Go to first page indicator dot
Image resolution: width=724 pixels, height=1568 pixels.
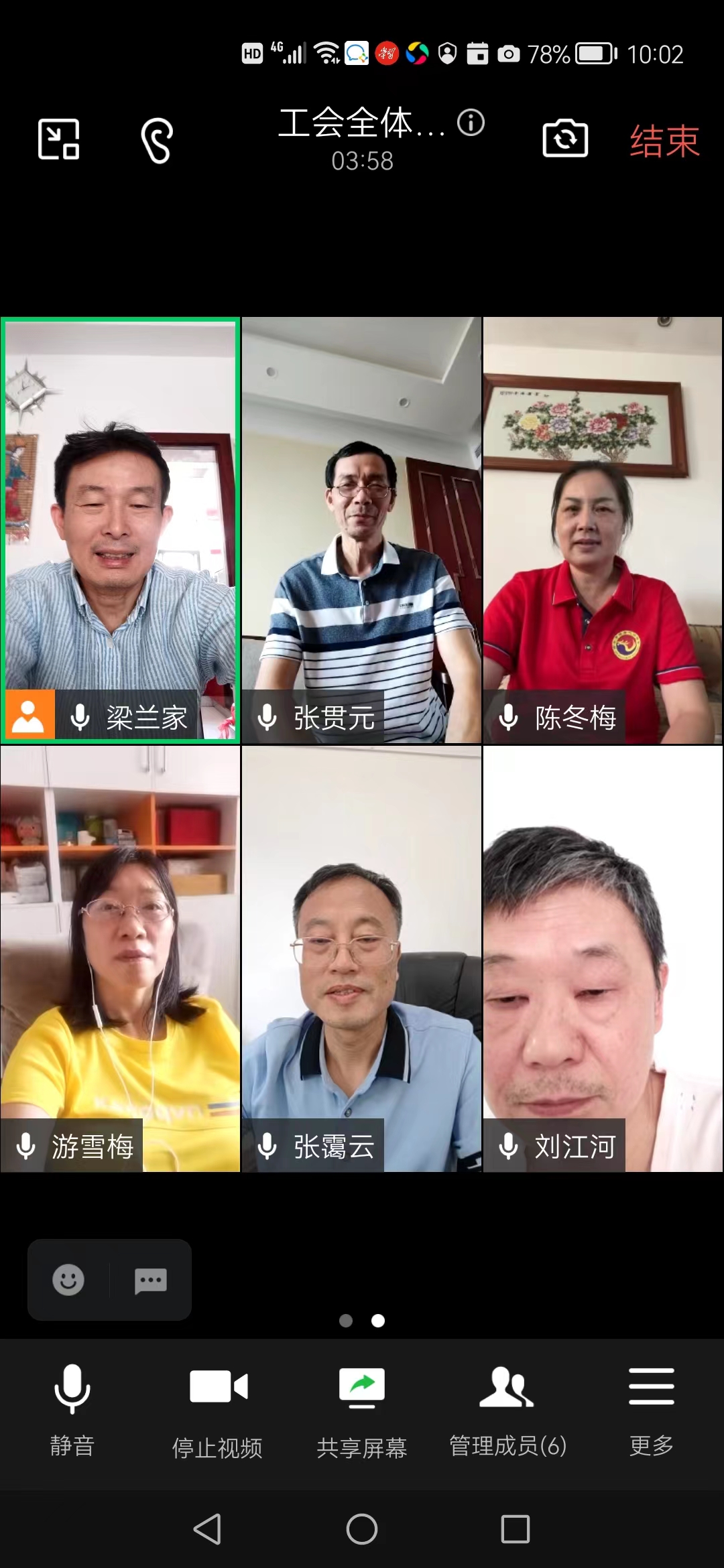point(346,1321)
